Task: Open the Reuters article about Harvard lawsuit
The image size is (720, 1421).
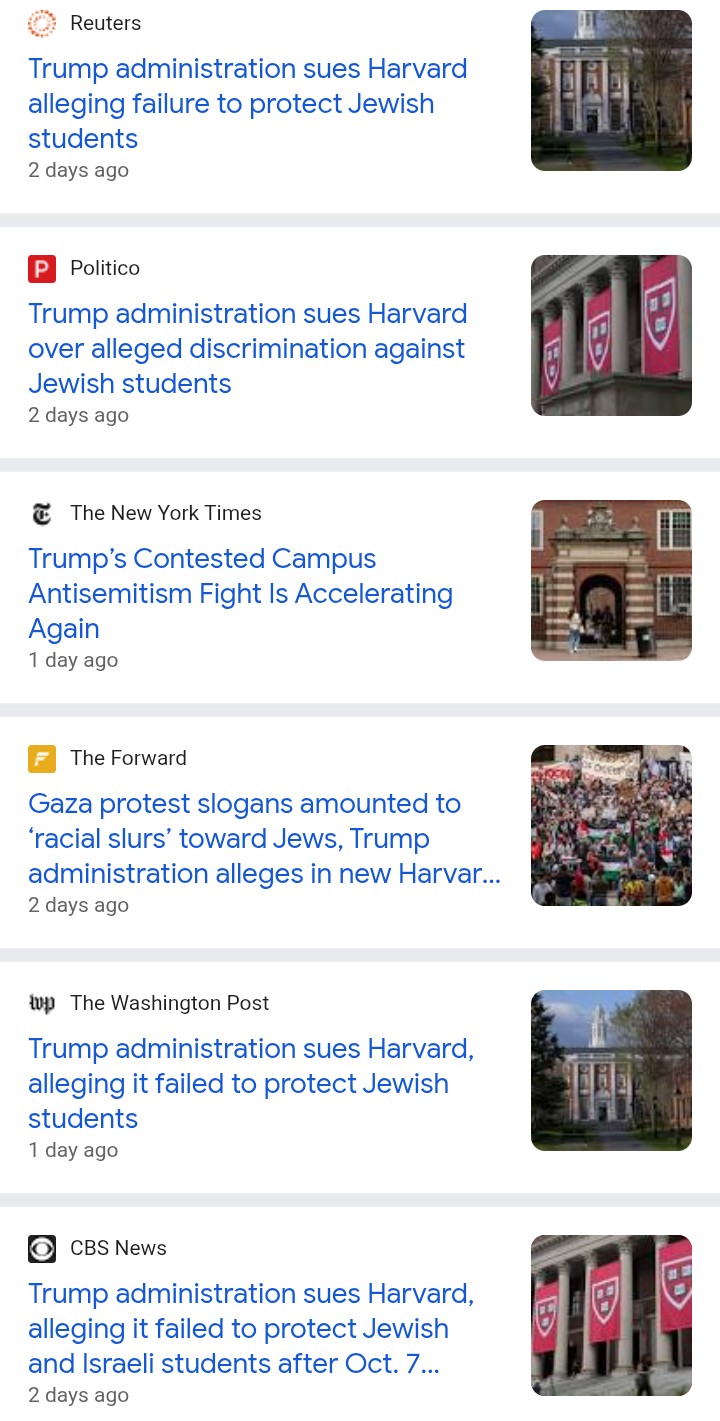Action: coord(247,104)
